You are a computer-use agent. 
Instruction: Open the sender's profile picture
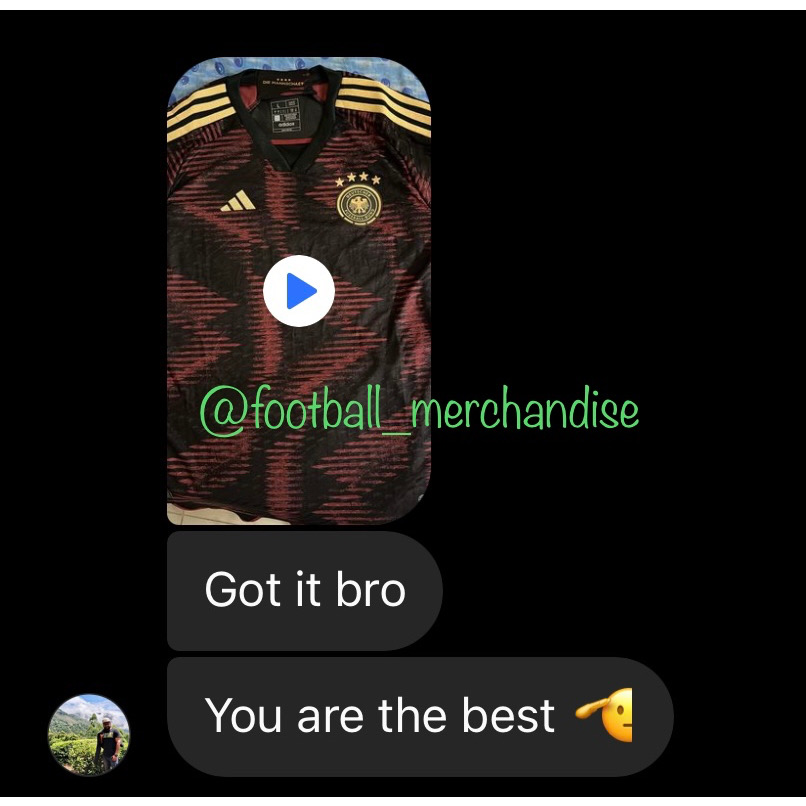pyautogui.click(x=89, y=735)
